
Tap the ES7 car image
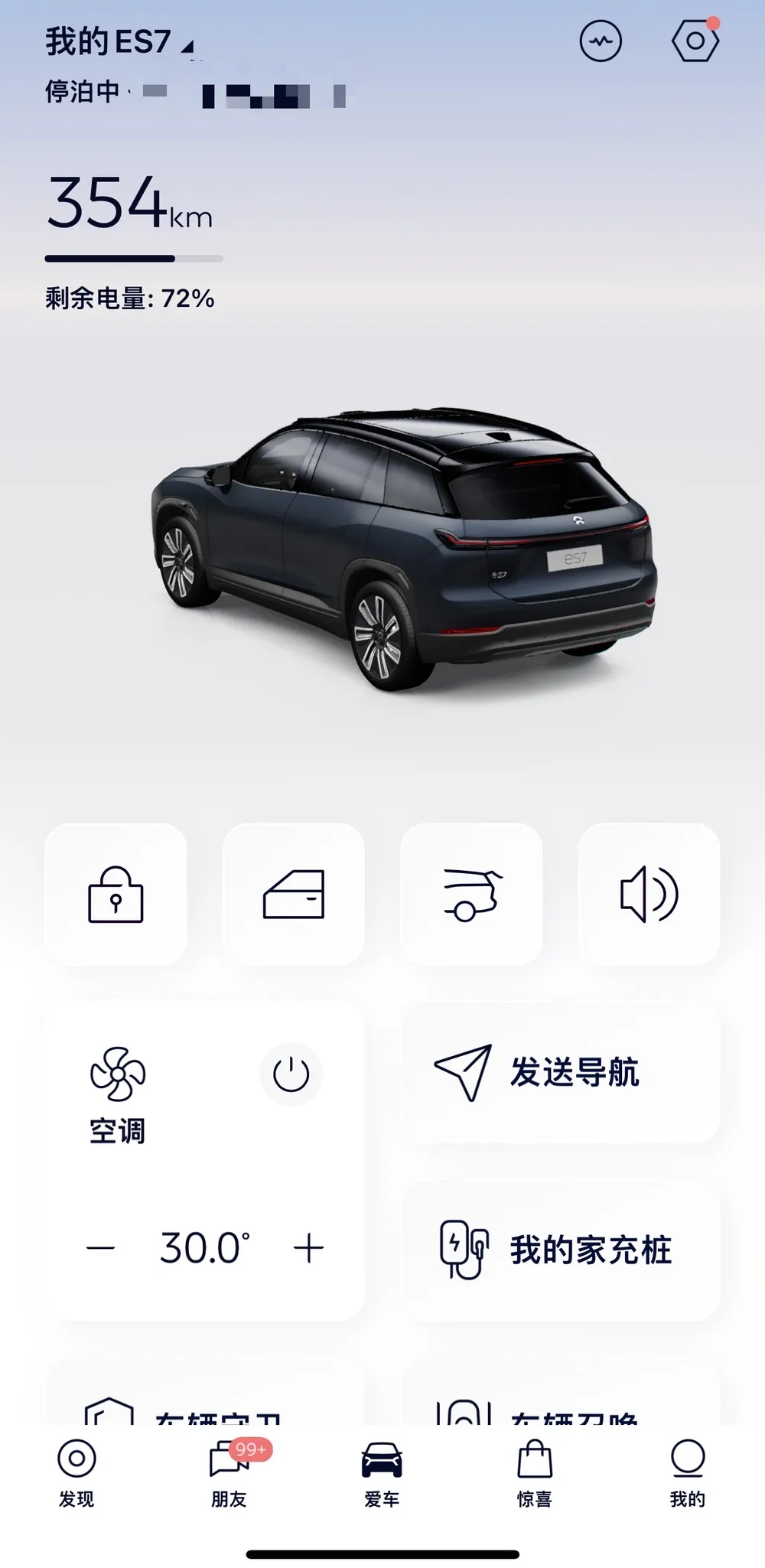tap(404, 547)
